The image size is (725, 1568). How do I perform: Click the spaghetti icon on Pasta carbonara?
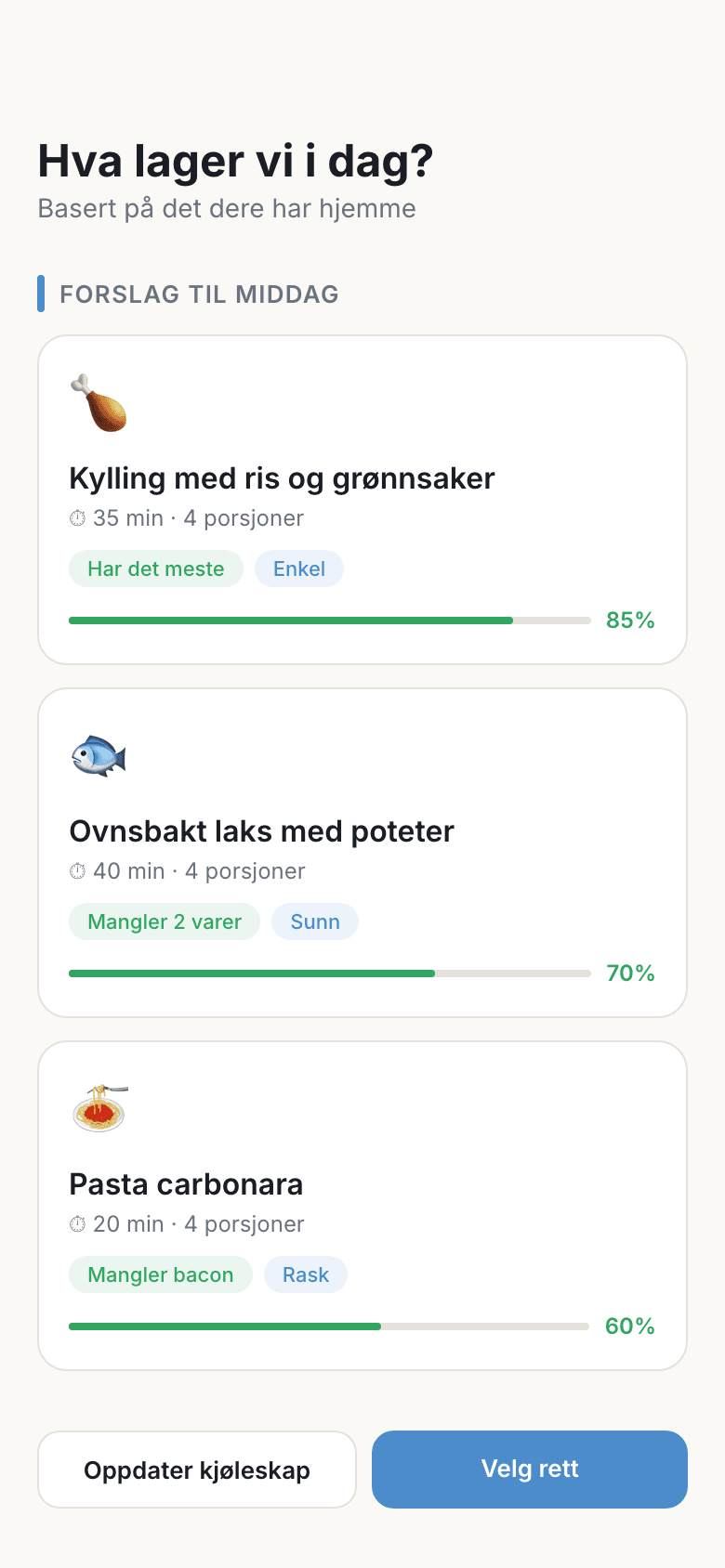pos(99,1107)
